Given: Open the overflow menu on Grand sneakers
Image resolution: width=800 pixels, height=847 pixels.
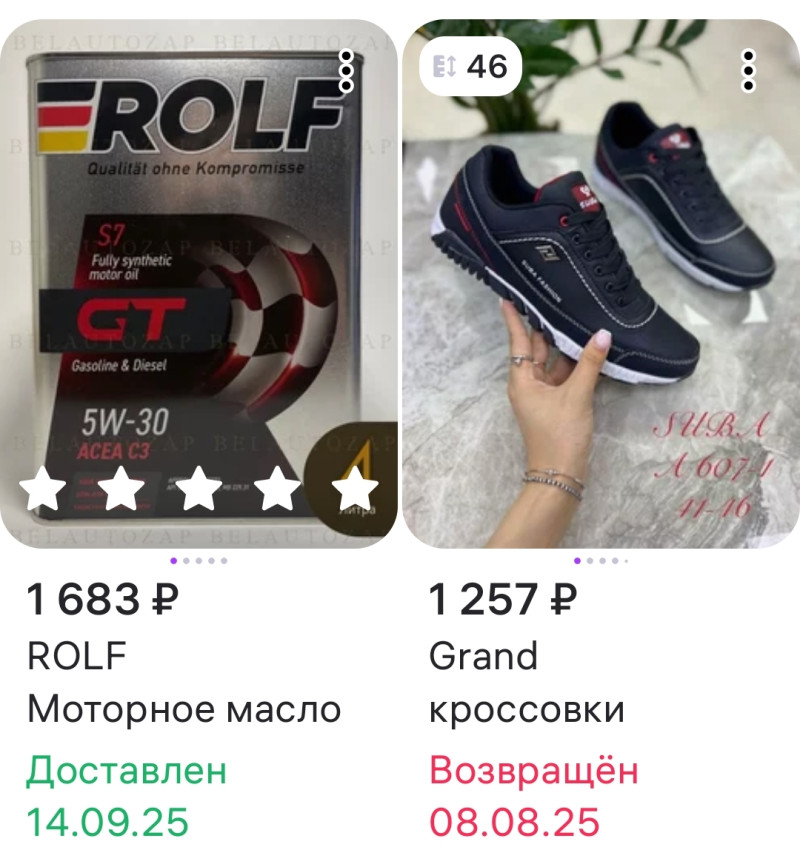Looking at the screenshot, I should click(x=748, y=70).
